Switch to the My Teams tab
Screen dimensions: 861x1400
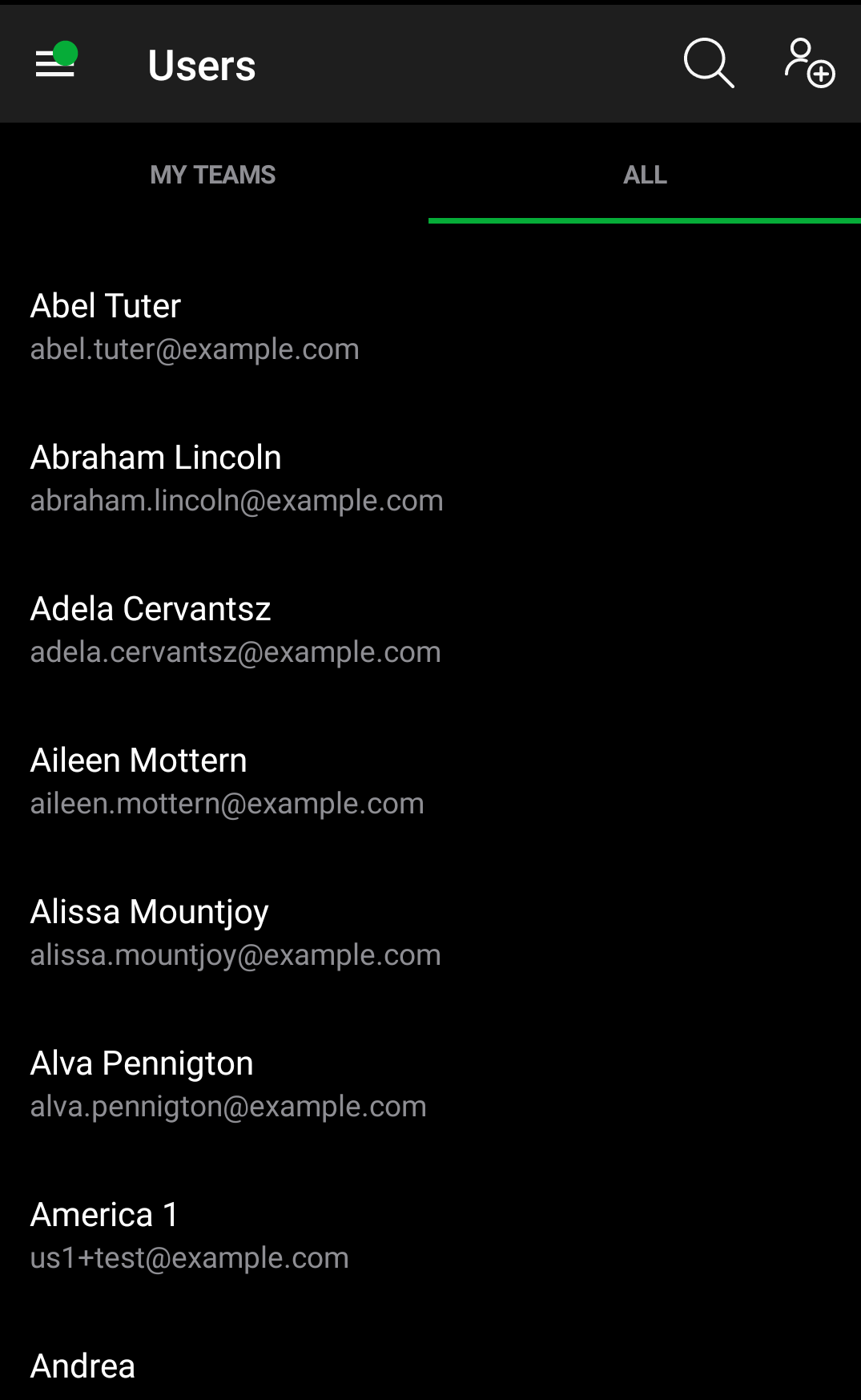(x=213, y=175)
